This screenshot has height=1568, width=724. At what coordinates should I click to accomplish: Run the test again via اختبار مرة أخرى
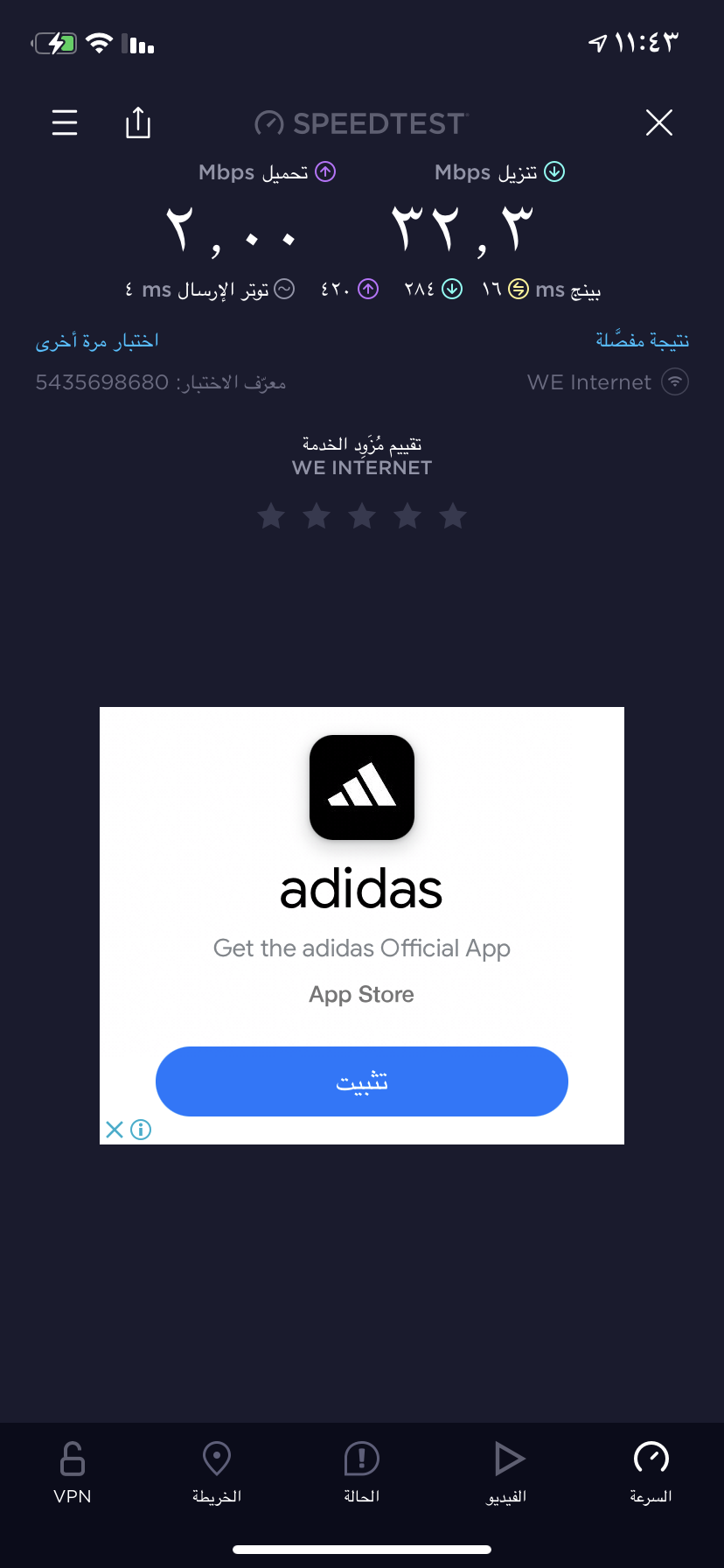click(x=97, y=340)
